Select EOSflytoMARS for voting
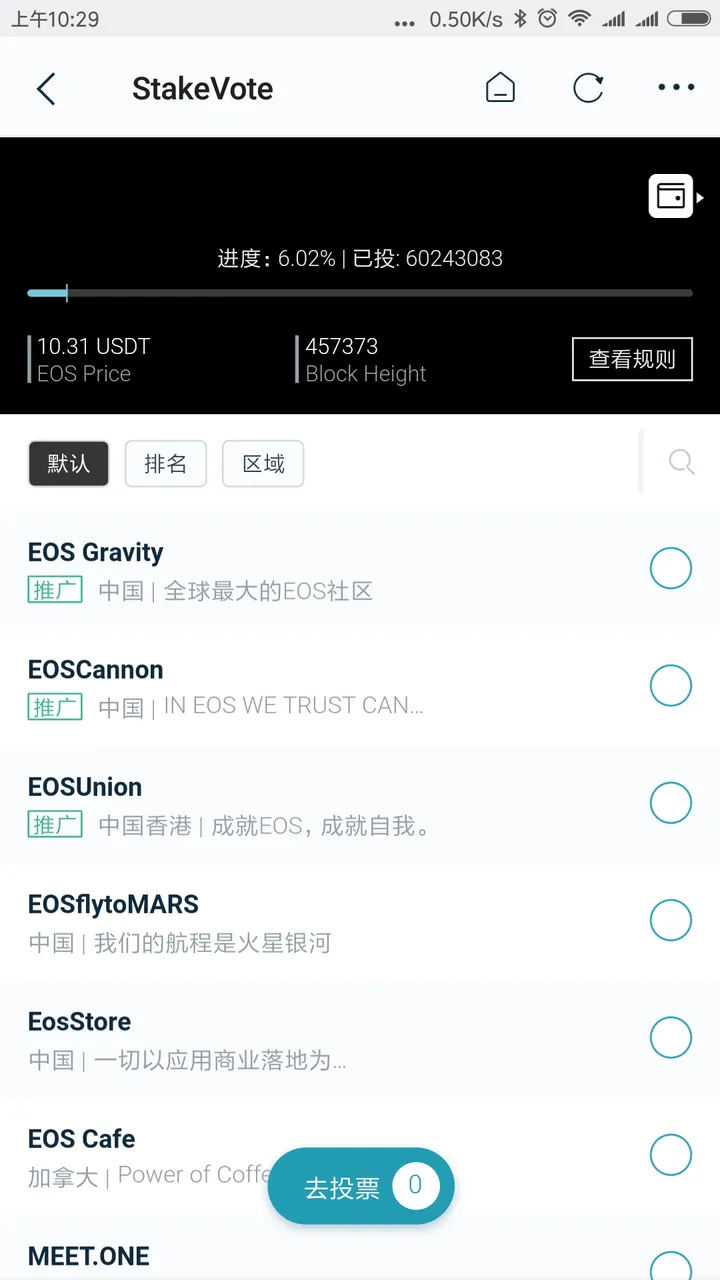Image resolution: width=720 pixels, height=1280 pixels. click(670, 920)
